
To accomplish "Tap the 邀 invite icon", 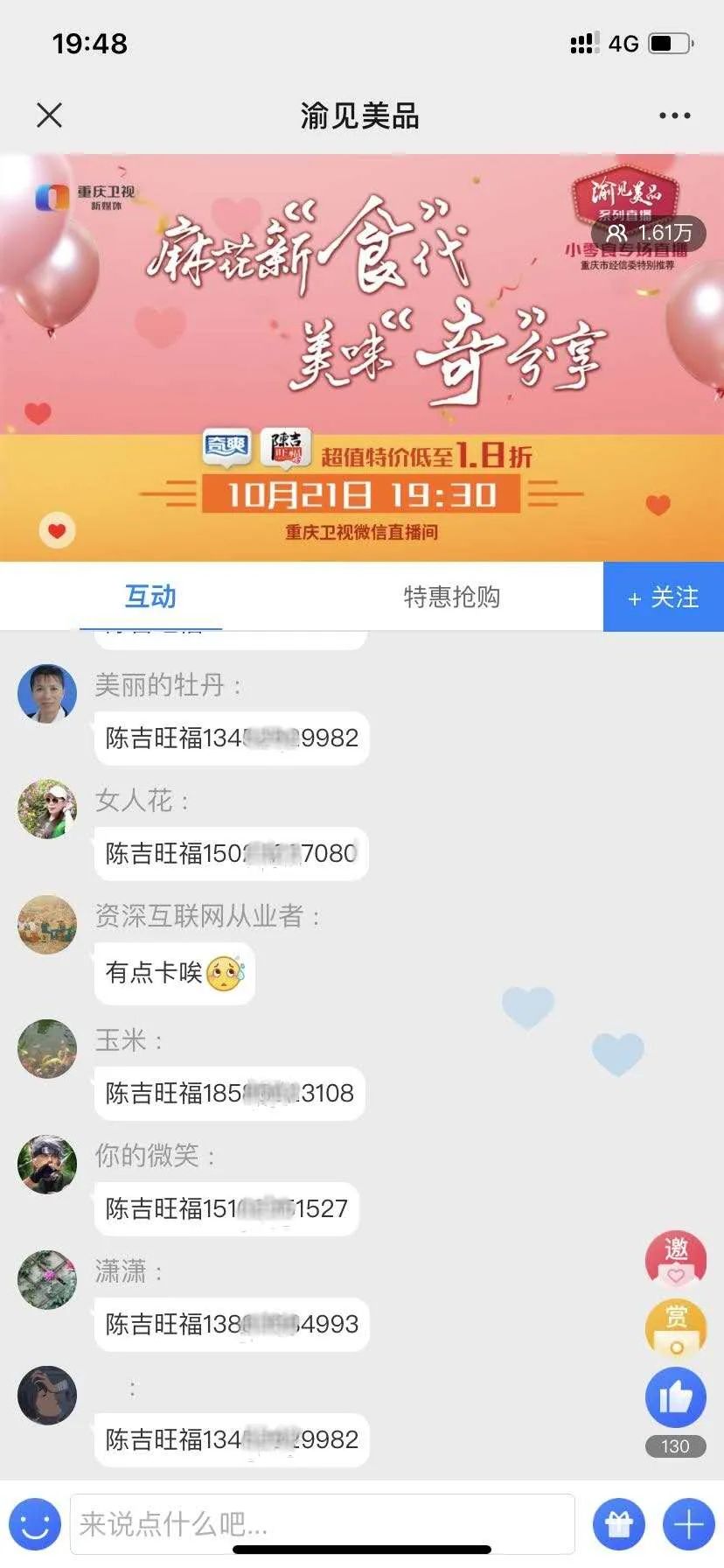I will click(x=675, y=1257).
